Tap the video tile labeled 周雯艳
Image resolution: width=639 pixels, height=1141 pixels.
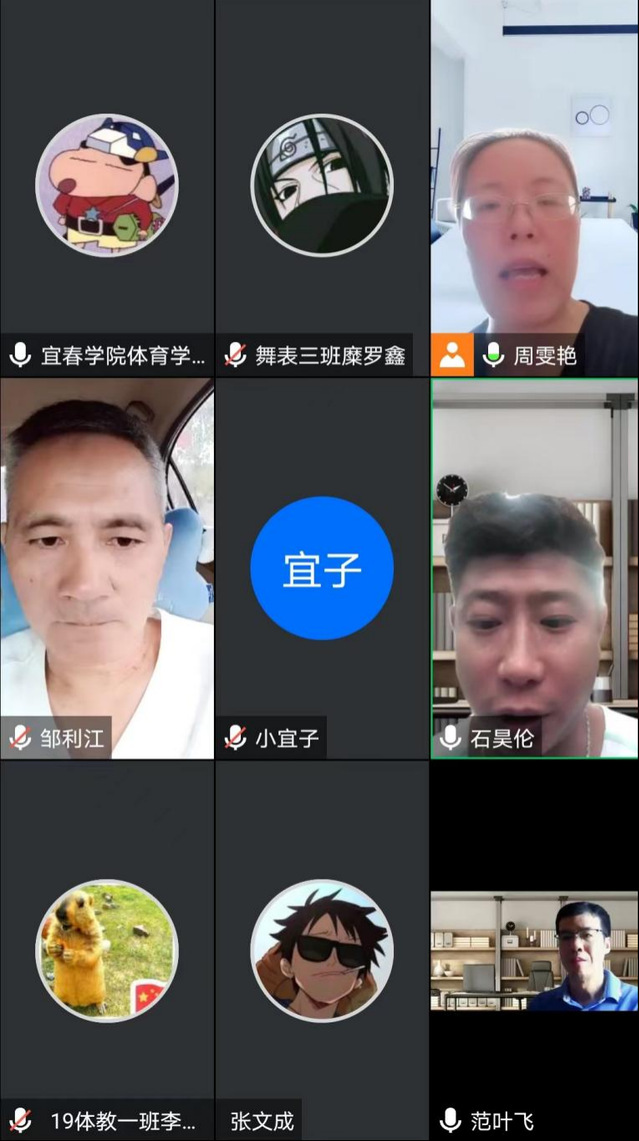[534, 186]
